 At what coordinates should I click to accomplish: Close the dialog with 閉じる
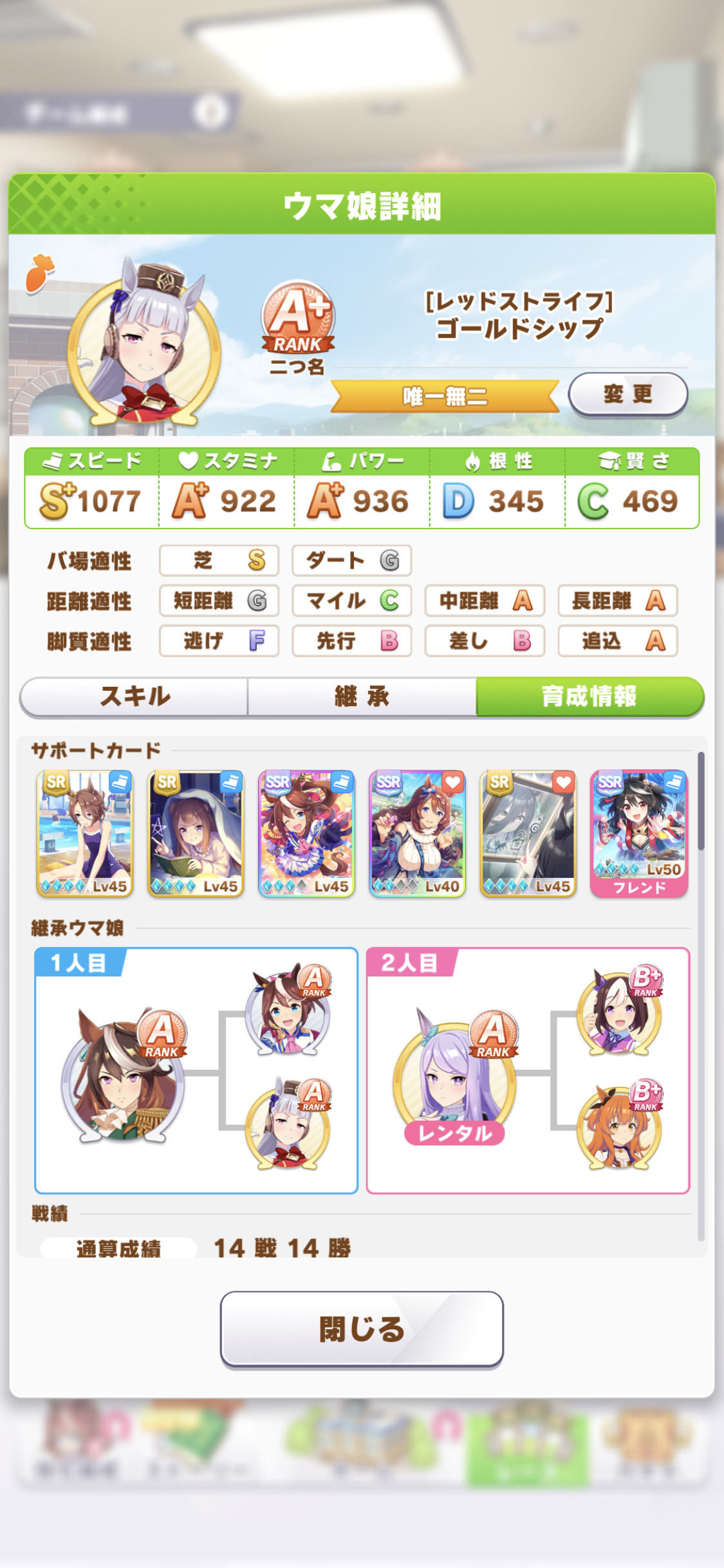[362, 1329]
